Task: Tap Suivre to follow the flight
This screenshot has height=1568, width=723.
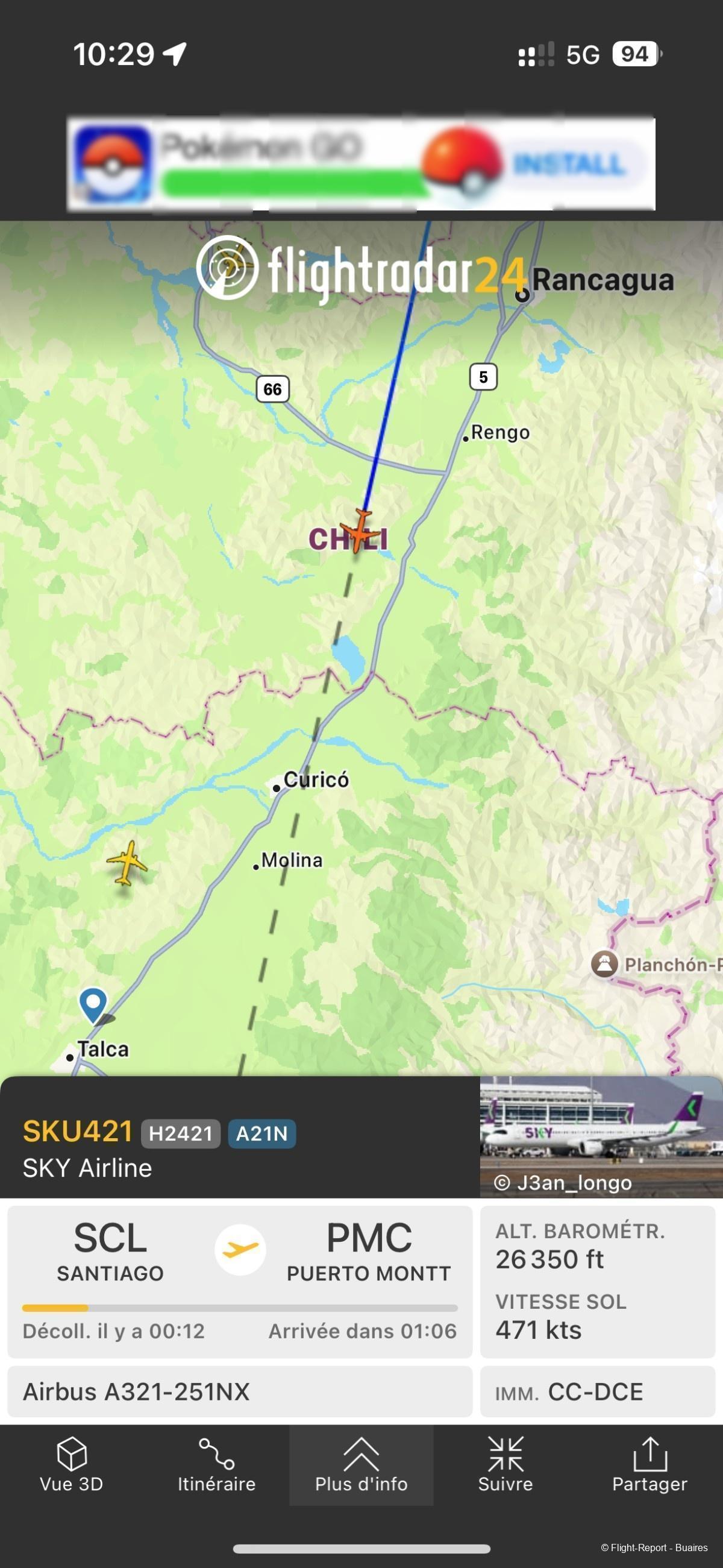Action: click(x=505, y=1464)
